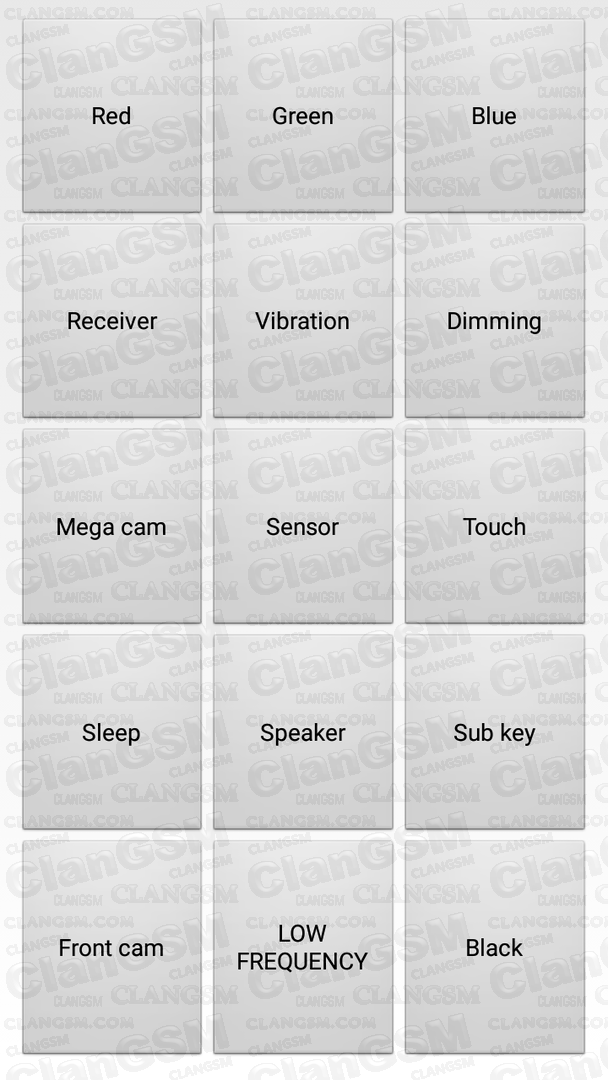Image resolution: width=608 pixels, height=1080 pixels.
Task: Open the Mega cam test
Action: [112, 527]
